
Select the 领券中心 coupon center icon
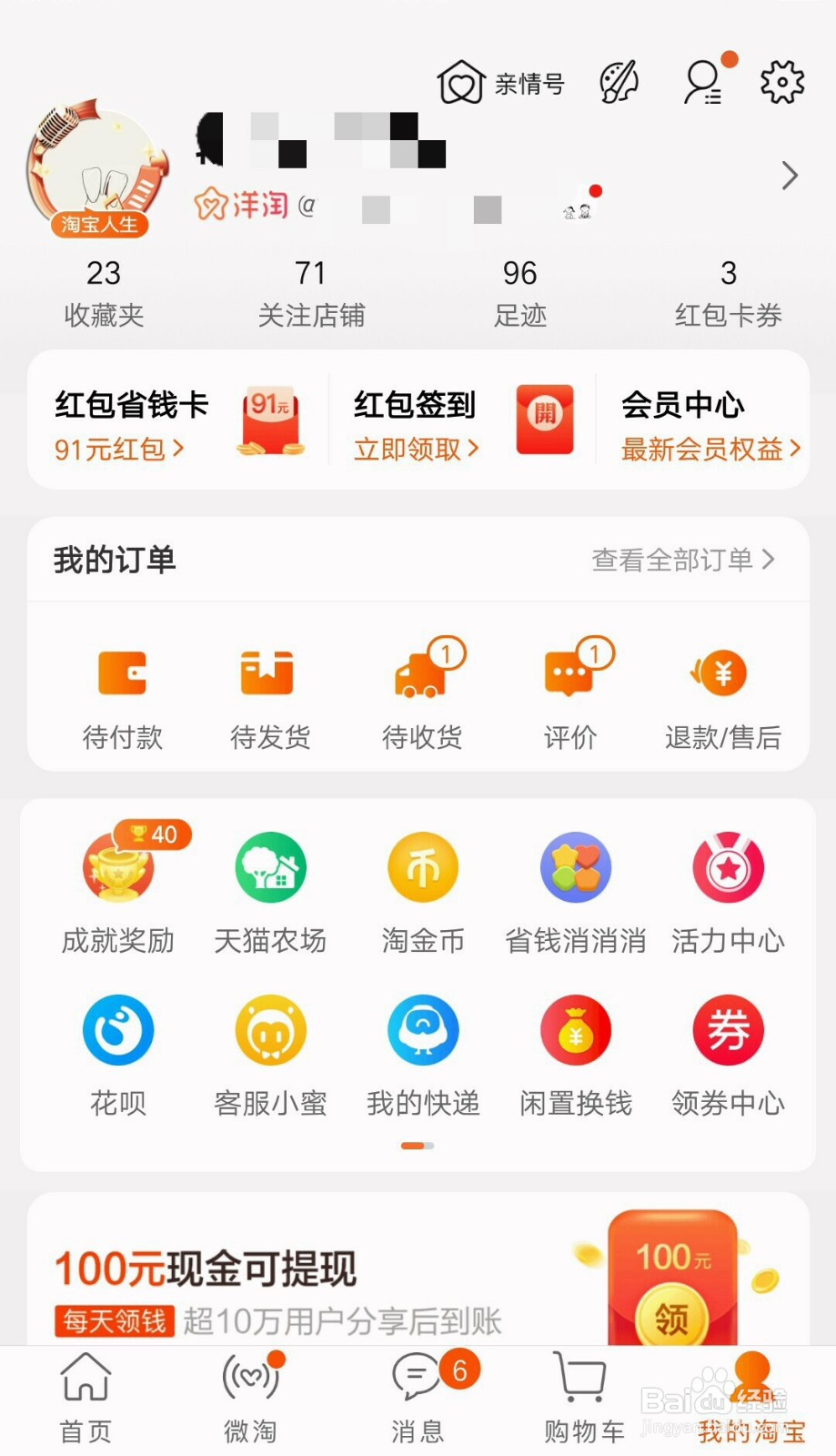tap(728, 1030)
